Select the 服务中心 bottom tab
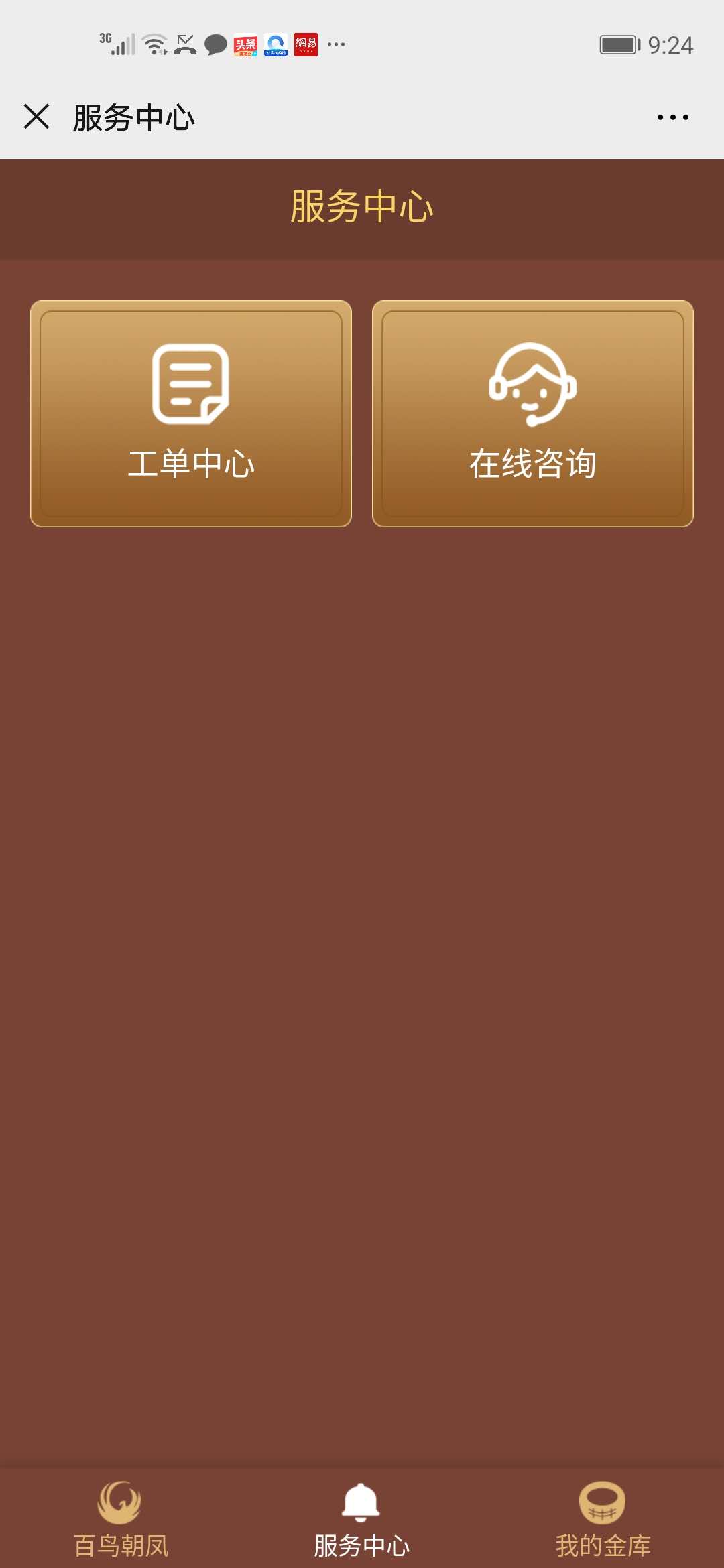This screenshot has width=724, height=1568. click(x=362, y=1519)
